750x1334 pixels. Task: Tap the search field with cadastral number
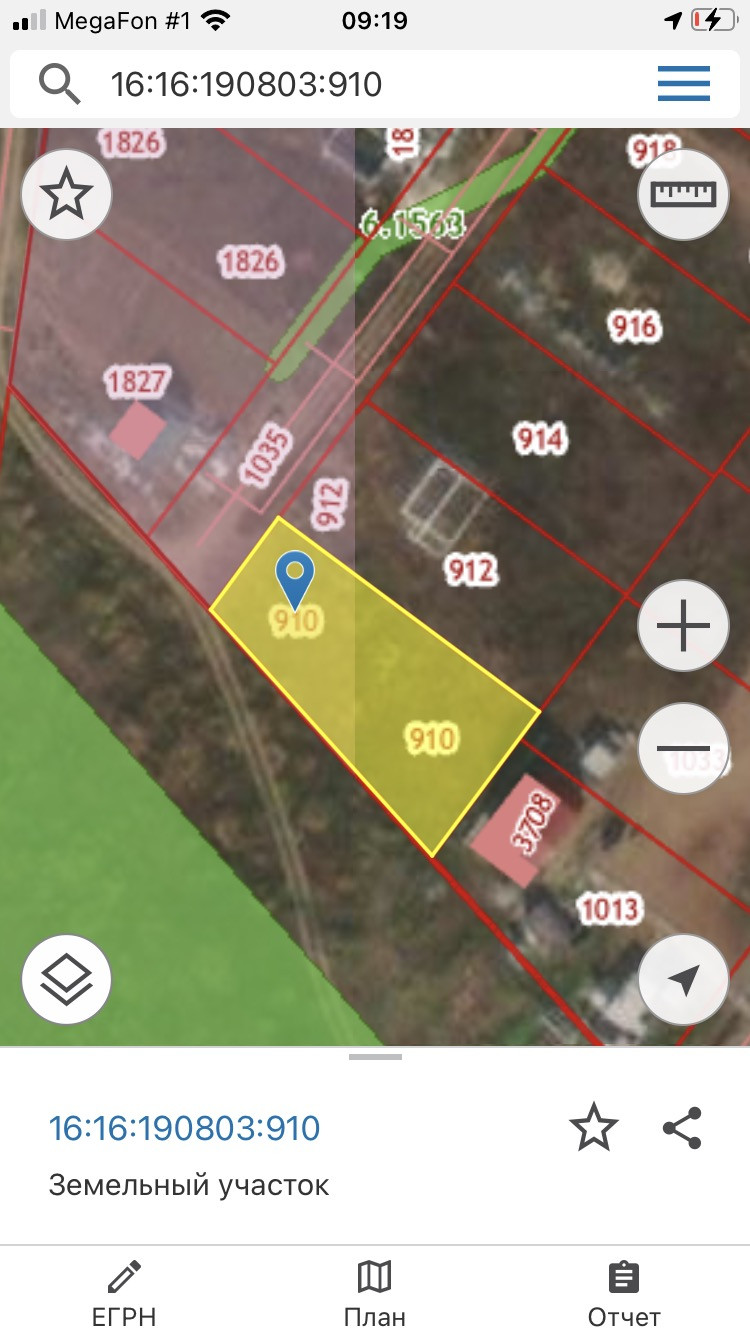330,84
